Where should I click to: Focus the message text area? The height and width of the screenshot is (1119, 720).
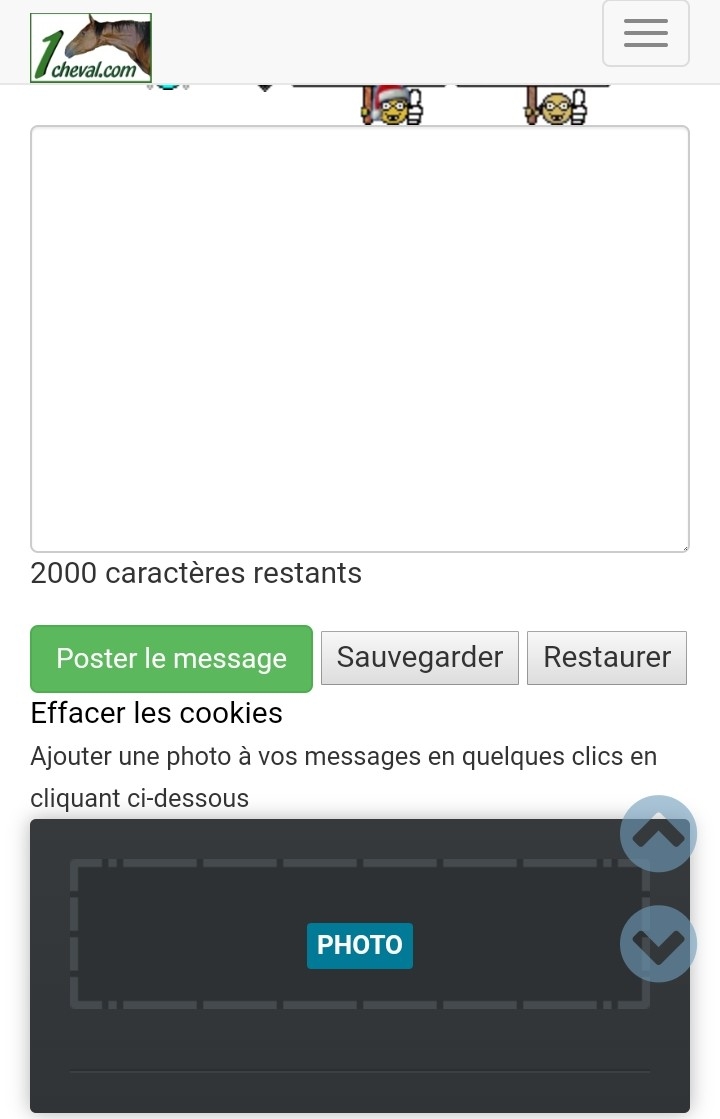pyautogui.click(x=360, y=338)
